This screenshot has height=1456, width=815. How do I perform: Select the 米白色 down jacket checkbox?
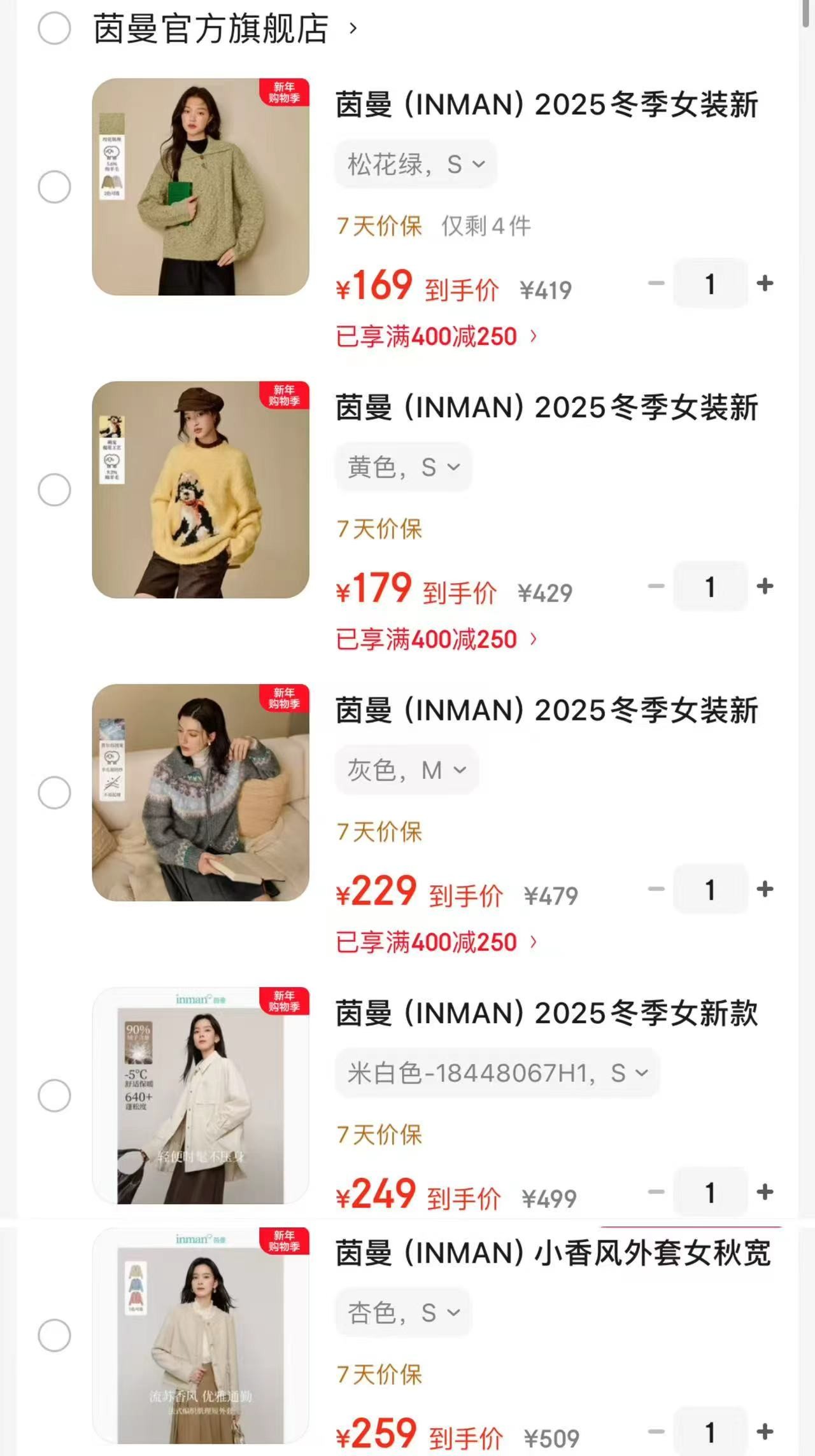[54, 1096]
